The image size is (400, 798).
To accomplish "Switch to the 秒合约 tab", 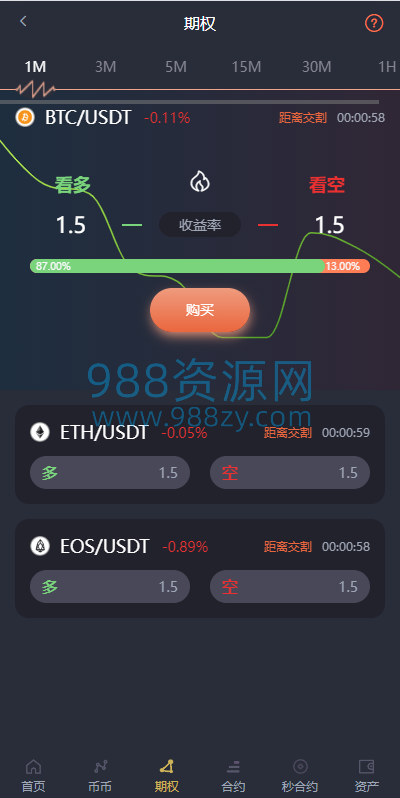I will click(300, 776).
